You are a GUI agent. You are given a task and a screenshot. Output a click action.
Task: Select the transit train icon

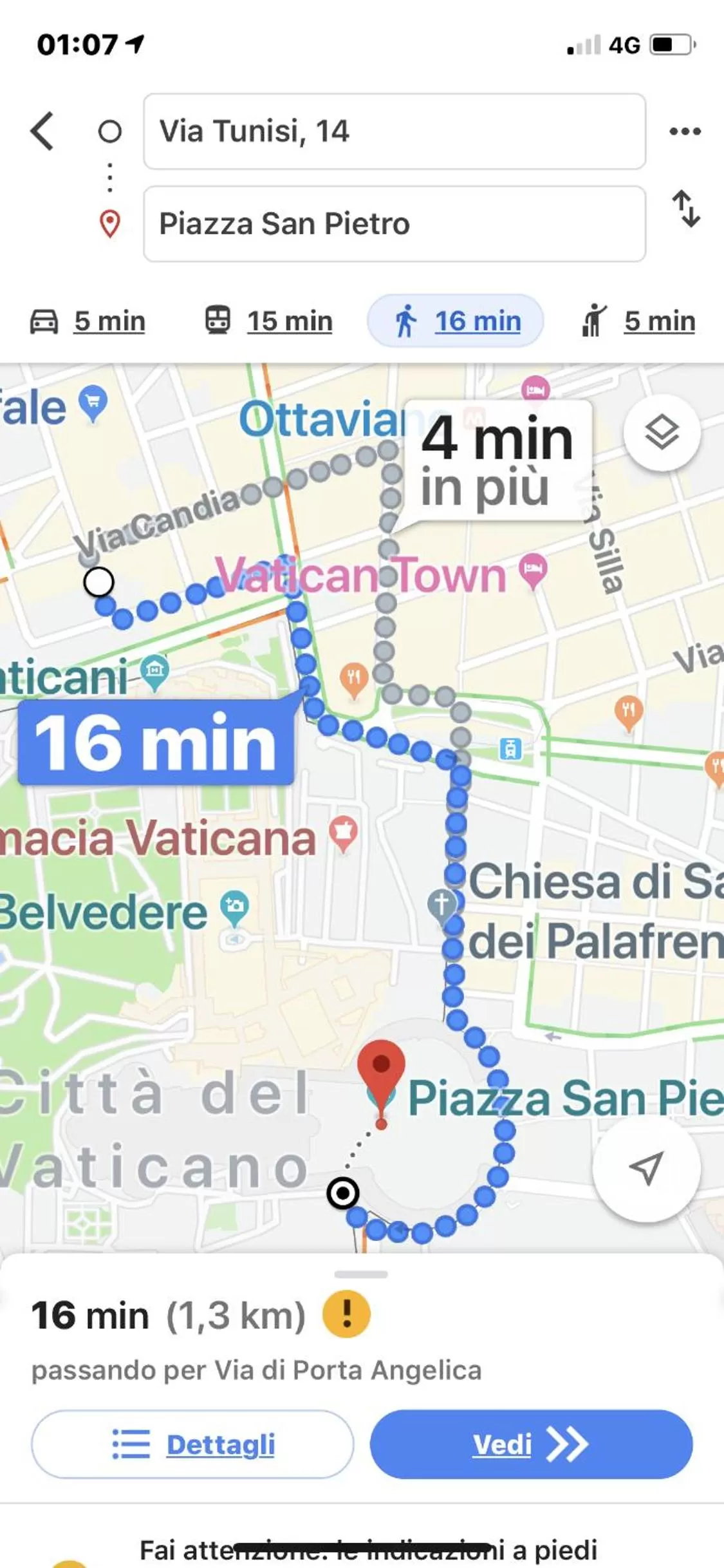pyautogui.click(x=219, y=320)
